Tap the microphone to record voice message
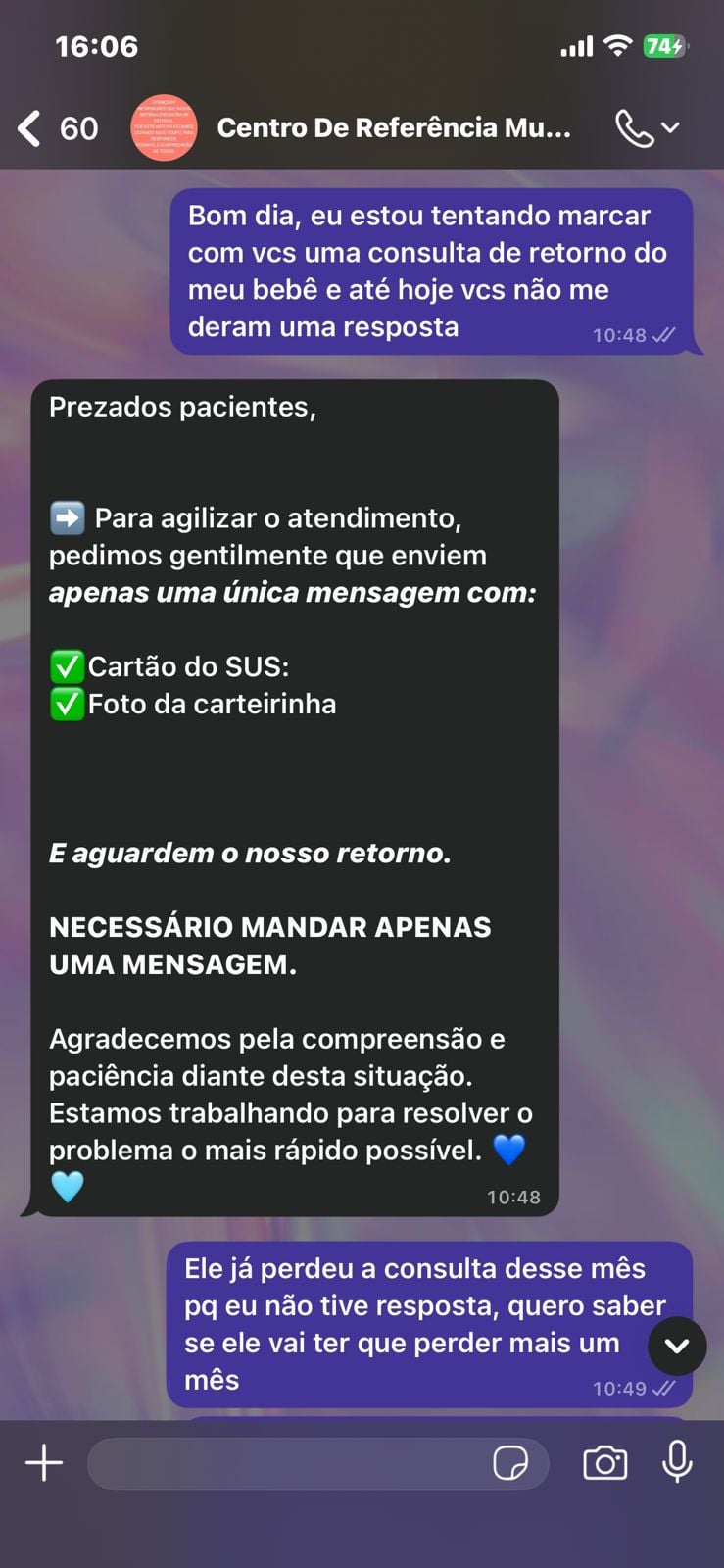 point(677,1463)
